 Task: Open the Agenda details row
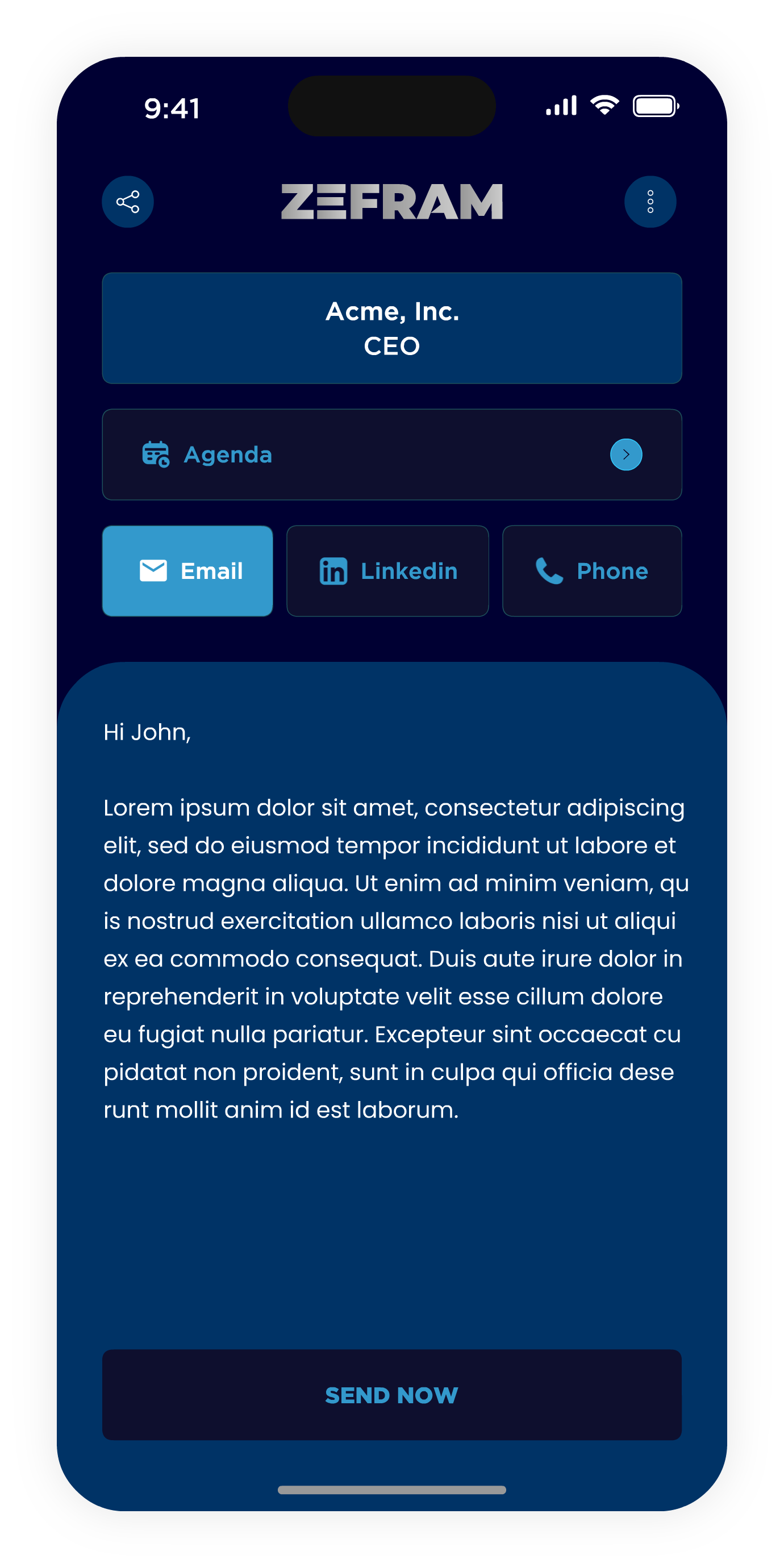[392, 454]
